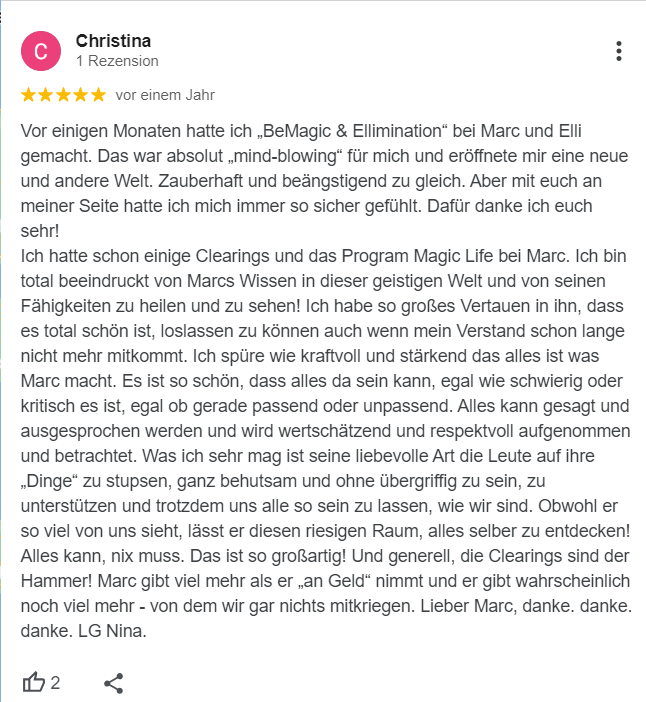The width and height of the screenshot is (646, 702).
Task: Open Christina's profile avatar
Action: pos(41,51)
